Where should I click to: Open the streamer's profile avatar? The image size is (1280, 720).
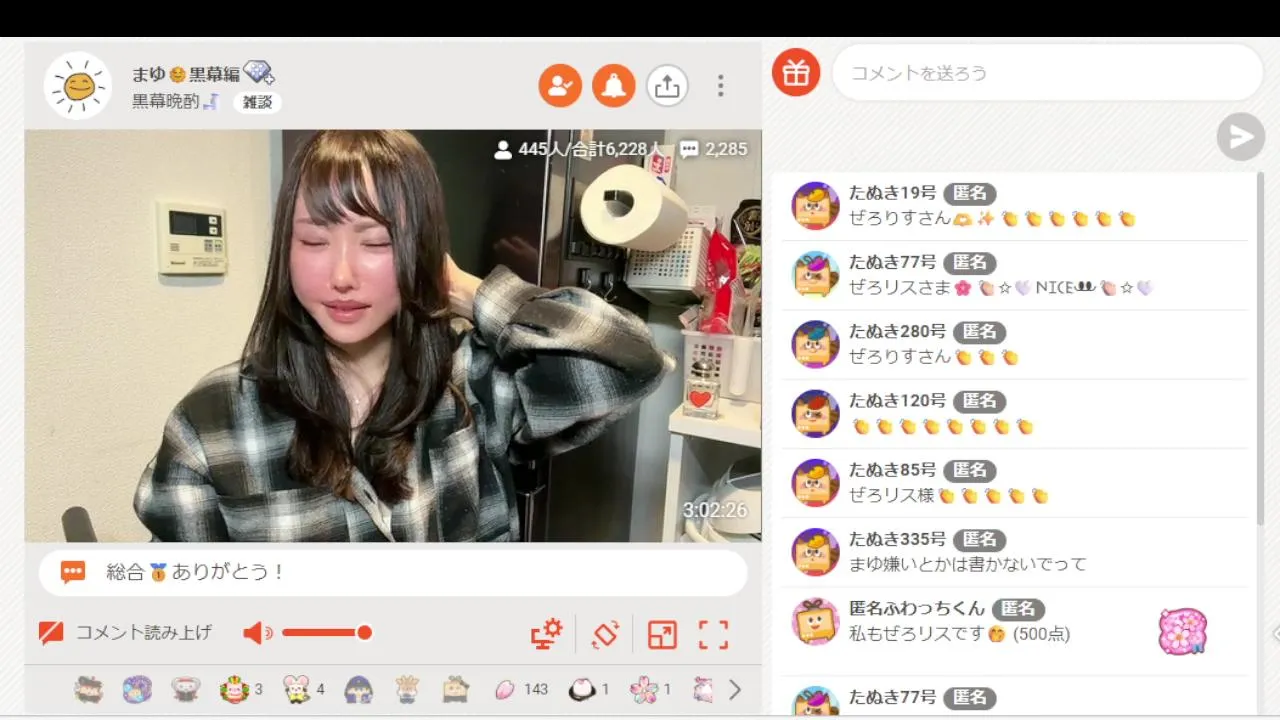tap(78, 86)
